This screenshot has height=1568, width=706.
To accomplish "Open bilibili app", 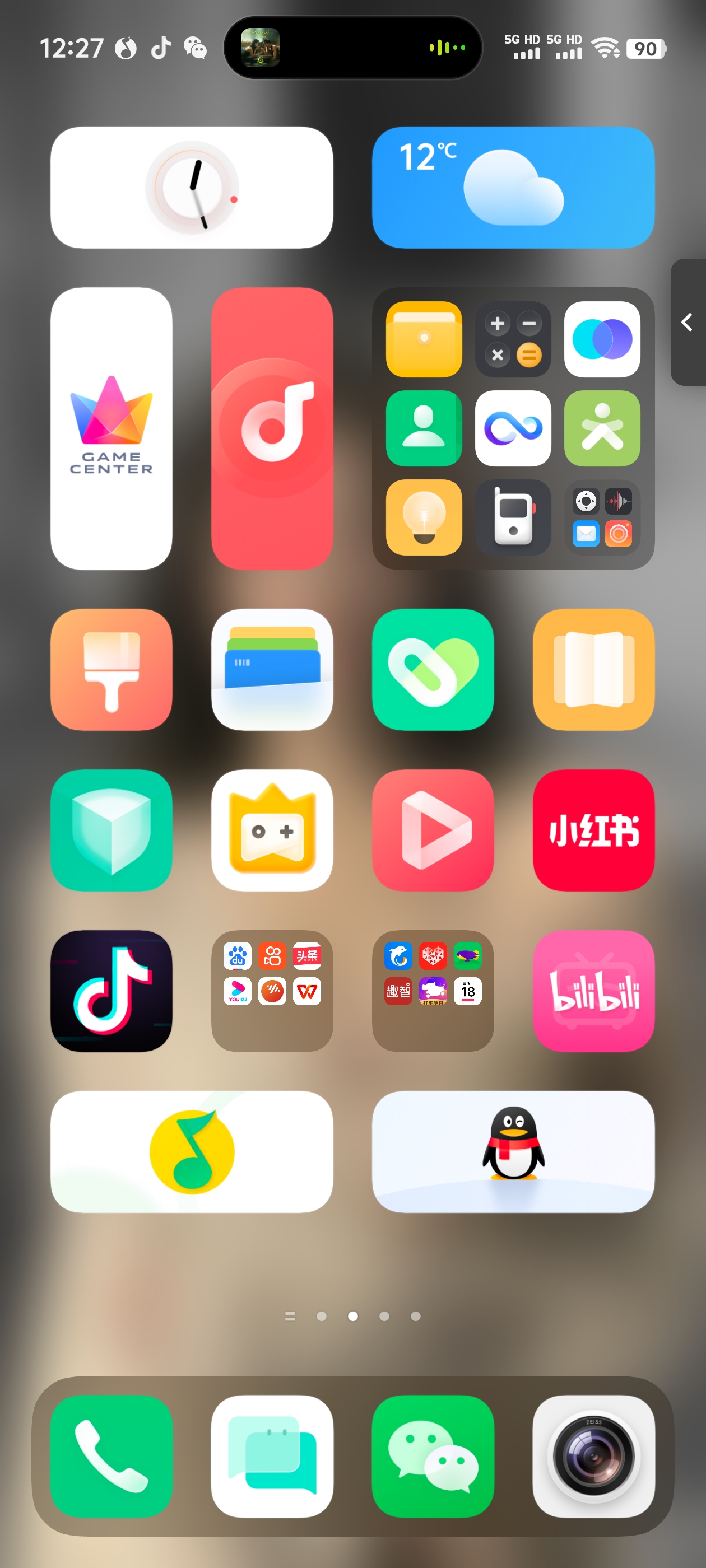I will 593,990.
